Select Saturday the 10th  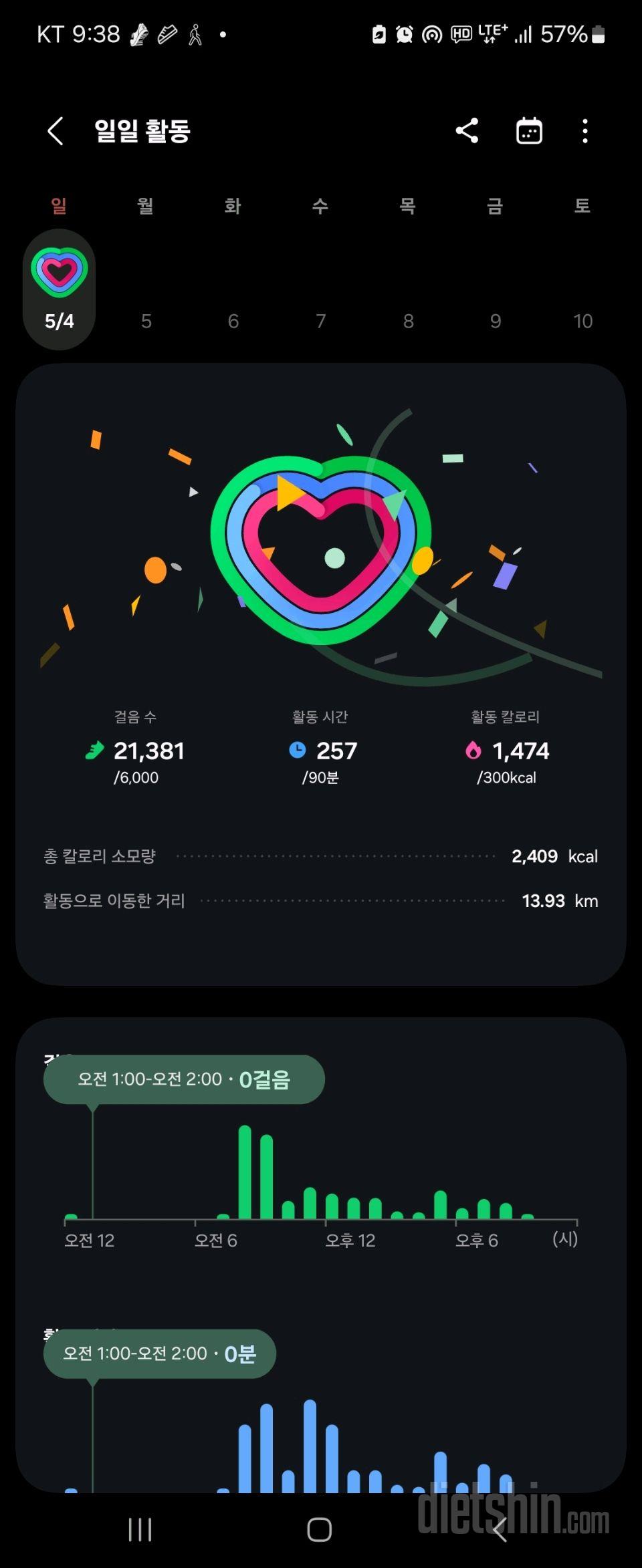point(582,321)
